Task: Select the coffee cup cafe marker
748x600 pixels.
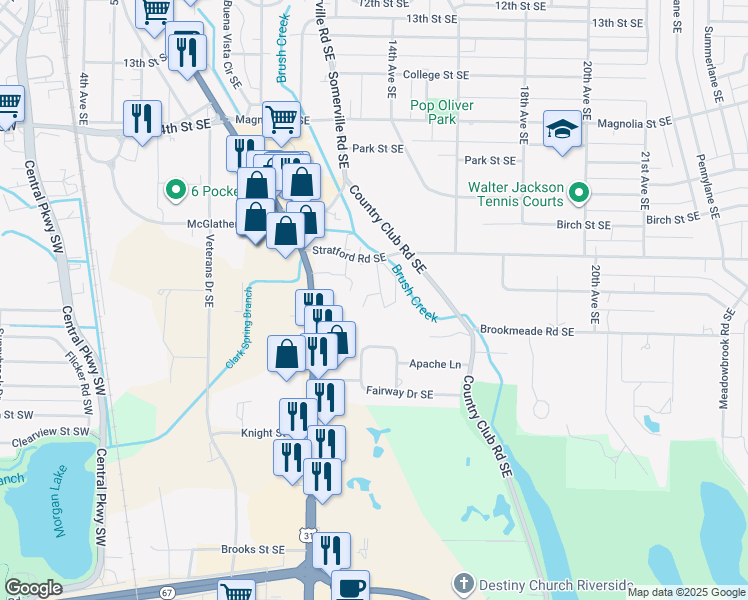Action: [351, 587]
